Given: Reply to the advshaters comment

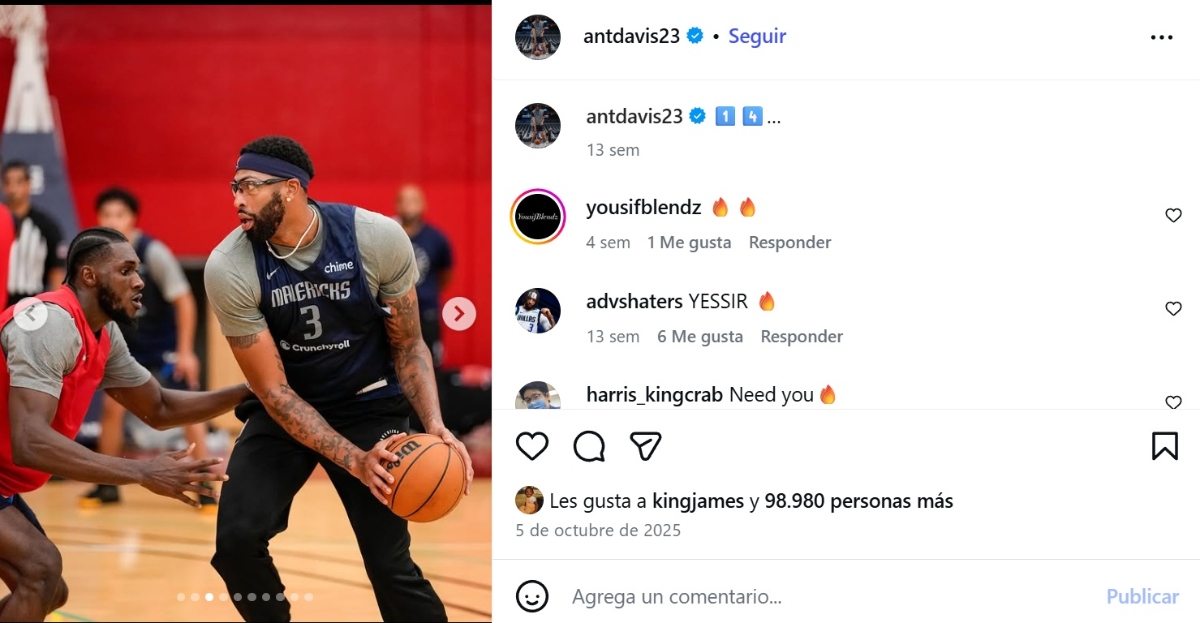Looking at the screenshot, I should pos(801,336).
